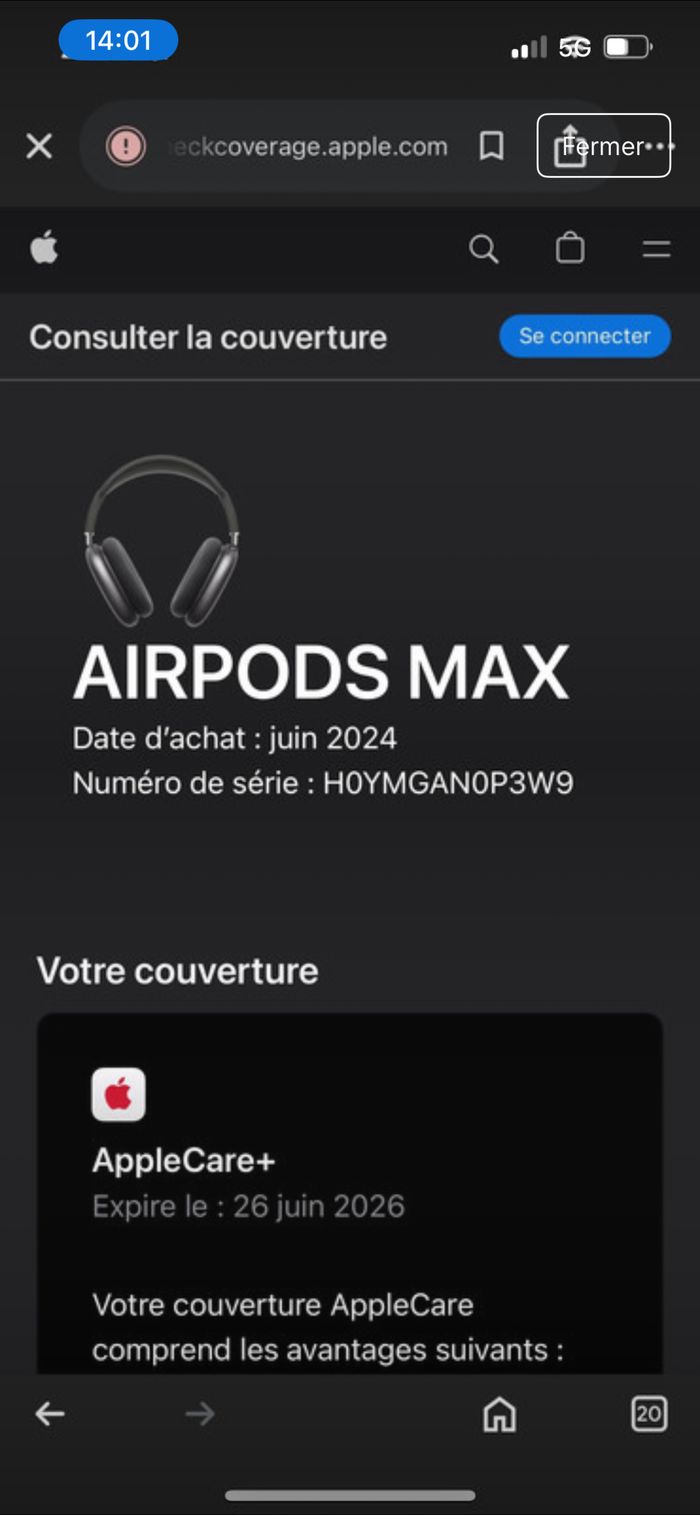Go to the browser home page
700x1515 pixels.
click(x=499, y=1414)
